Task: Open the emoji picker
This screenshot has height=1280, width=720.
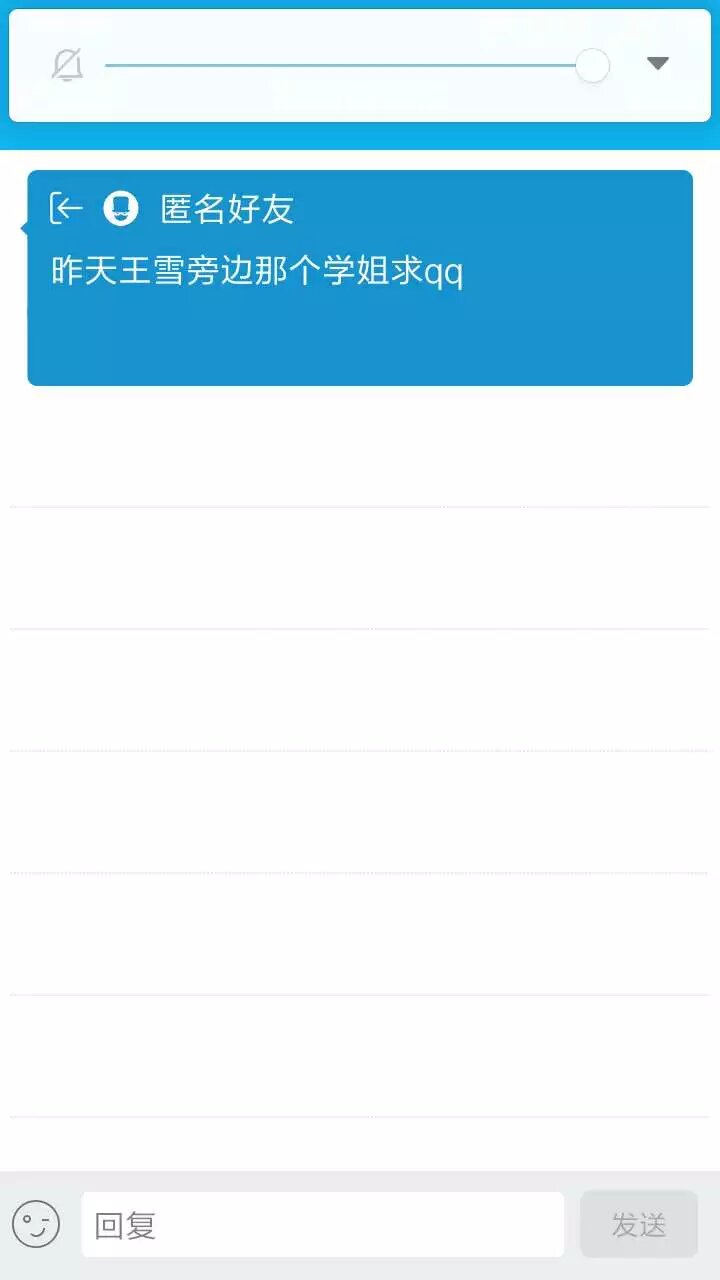Action: pyautogui.click(x=36, y=1224)
